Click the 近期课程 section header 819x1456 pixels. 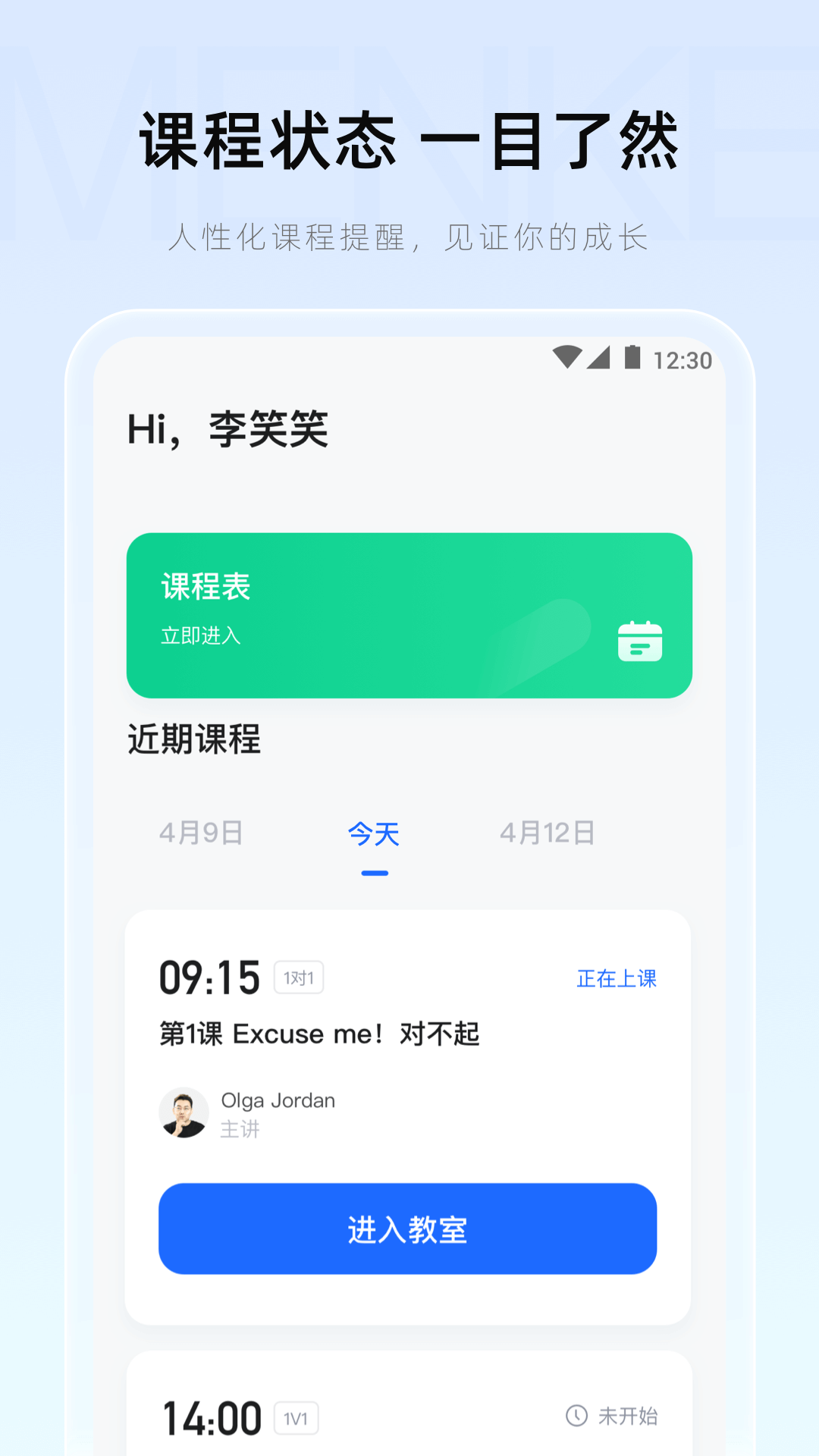tap(193, 741)
